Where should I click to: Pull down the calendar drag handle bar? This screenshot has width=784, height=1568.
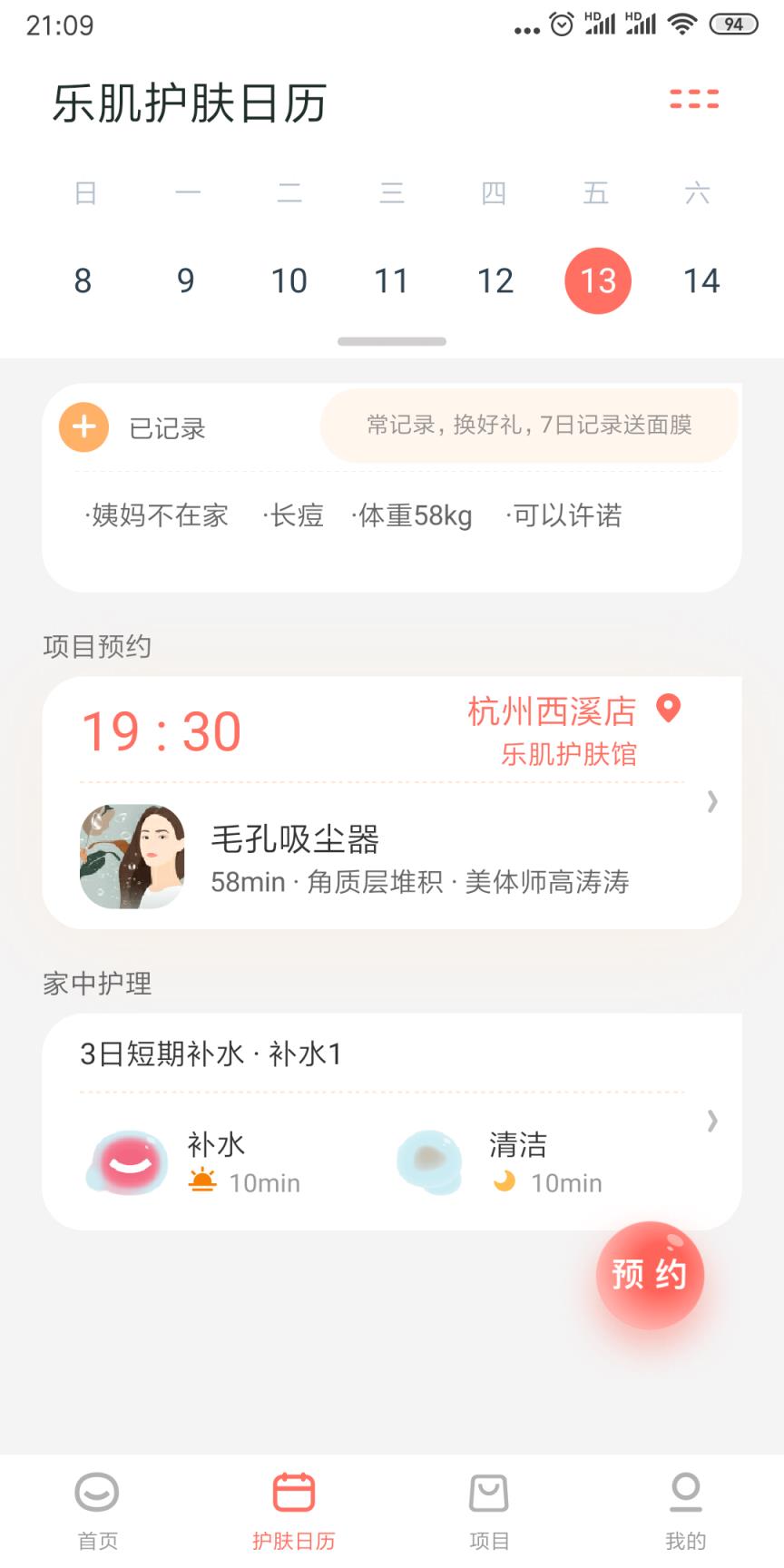(392, 342)
